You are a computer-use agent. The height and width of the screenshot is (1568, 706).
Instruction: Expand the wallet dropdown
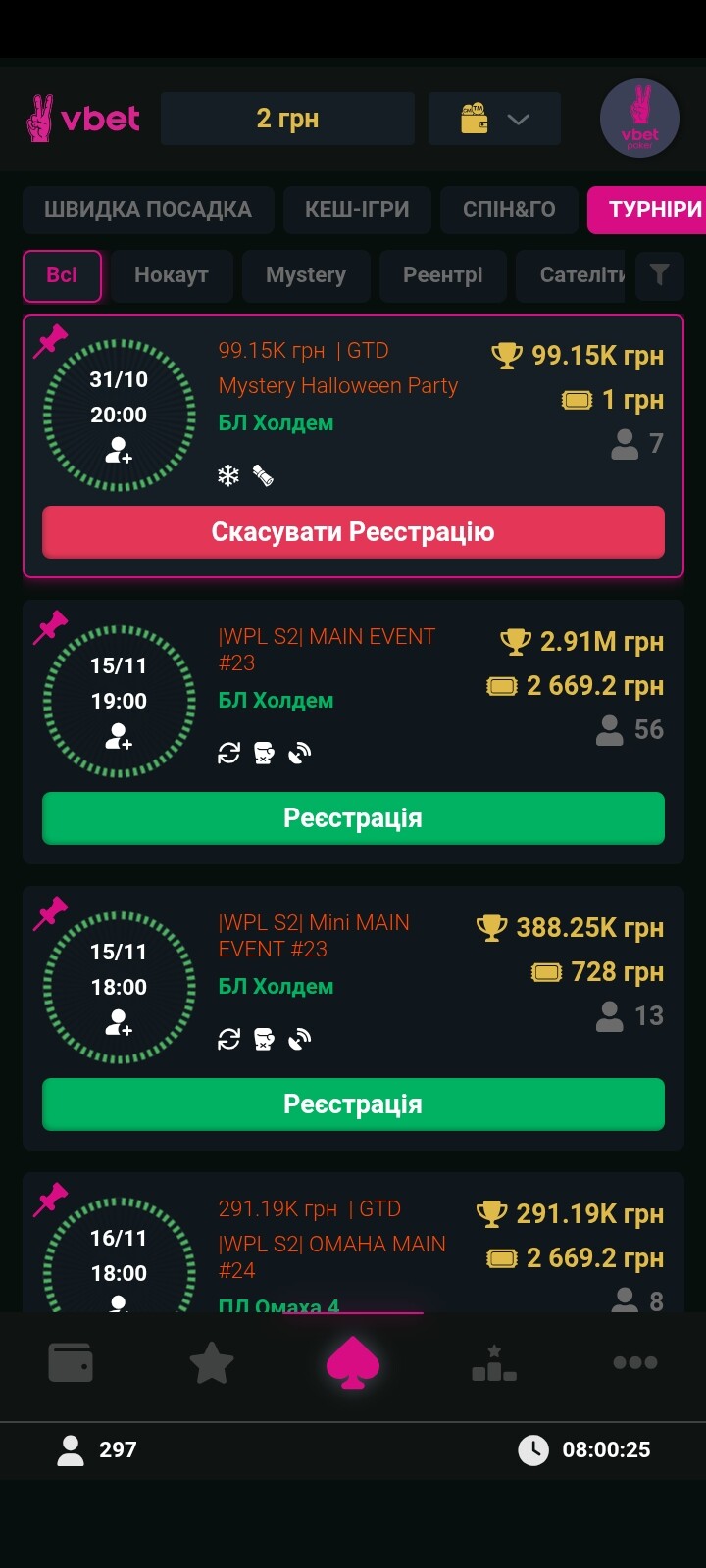pyautogui.click(x=495, y=120)
